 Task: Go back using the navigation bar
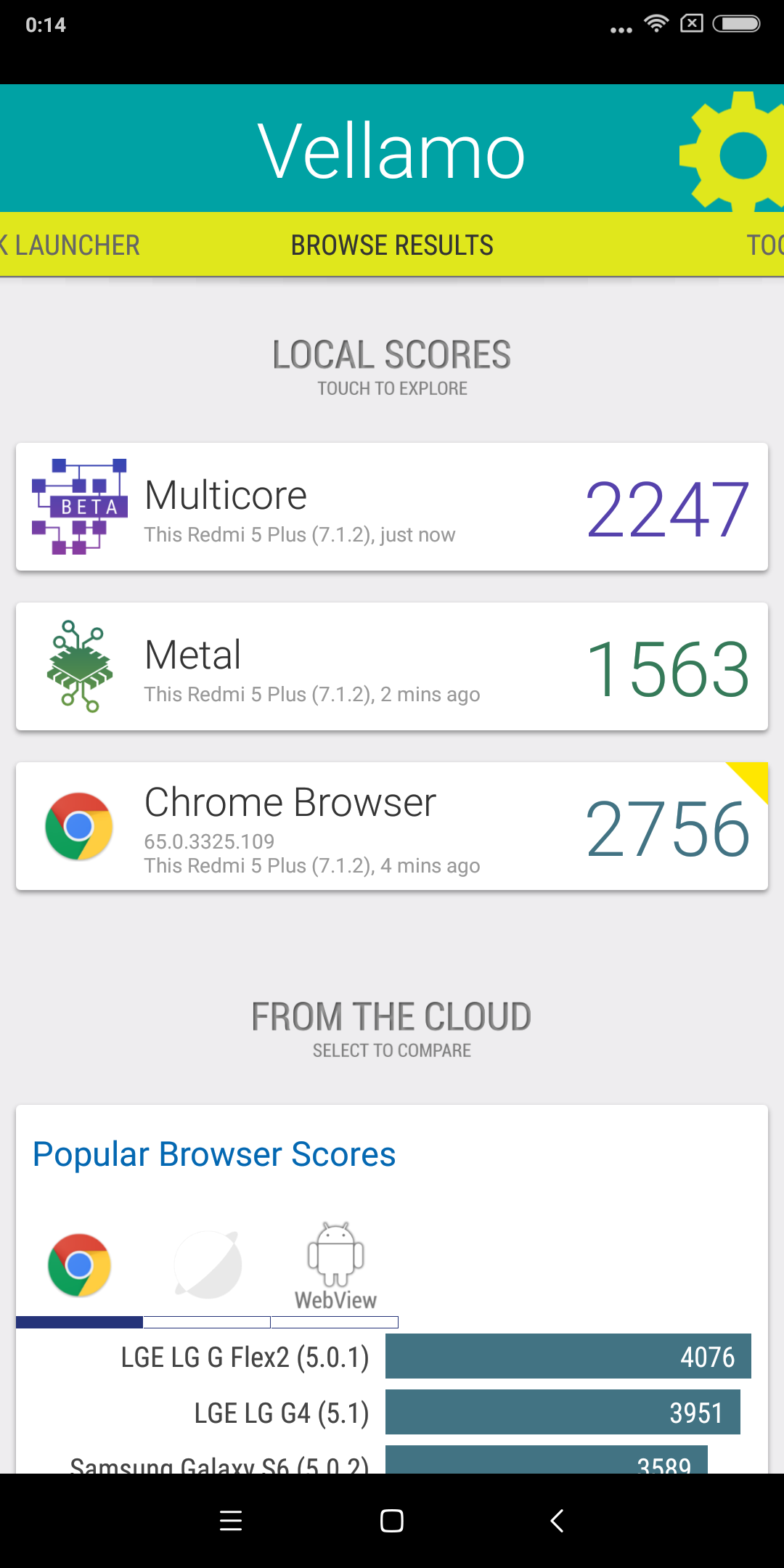[557, 1520]
